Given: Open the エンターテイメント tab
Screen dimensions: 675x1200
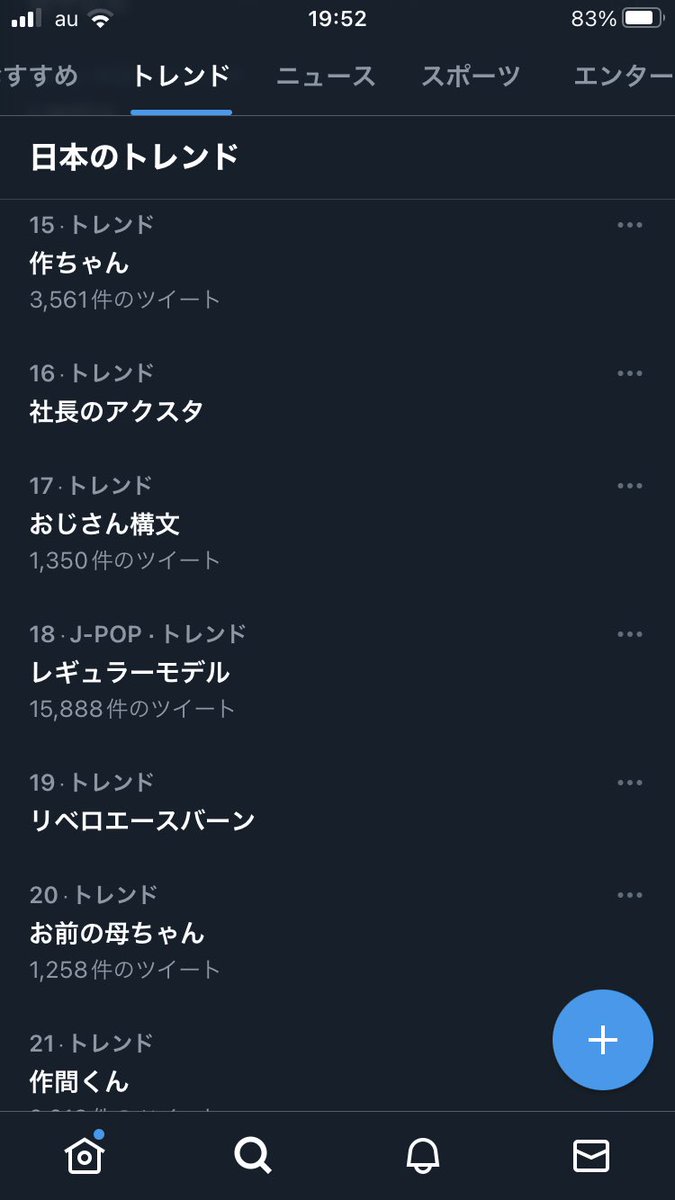Looking at the screenshot, I should tap(624, 76).
